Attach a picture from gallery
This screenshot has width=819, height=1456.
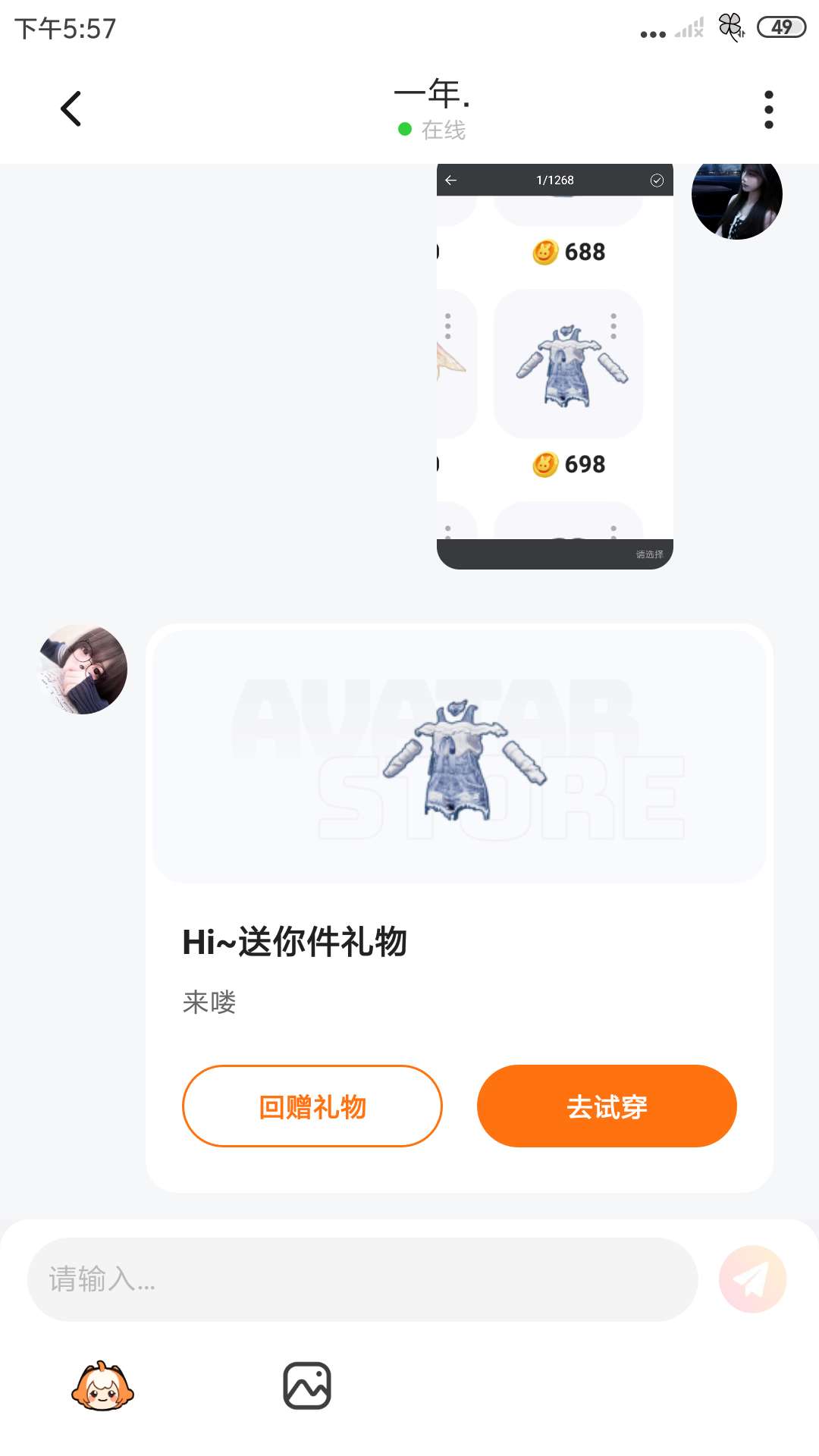coord(307,1386)
